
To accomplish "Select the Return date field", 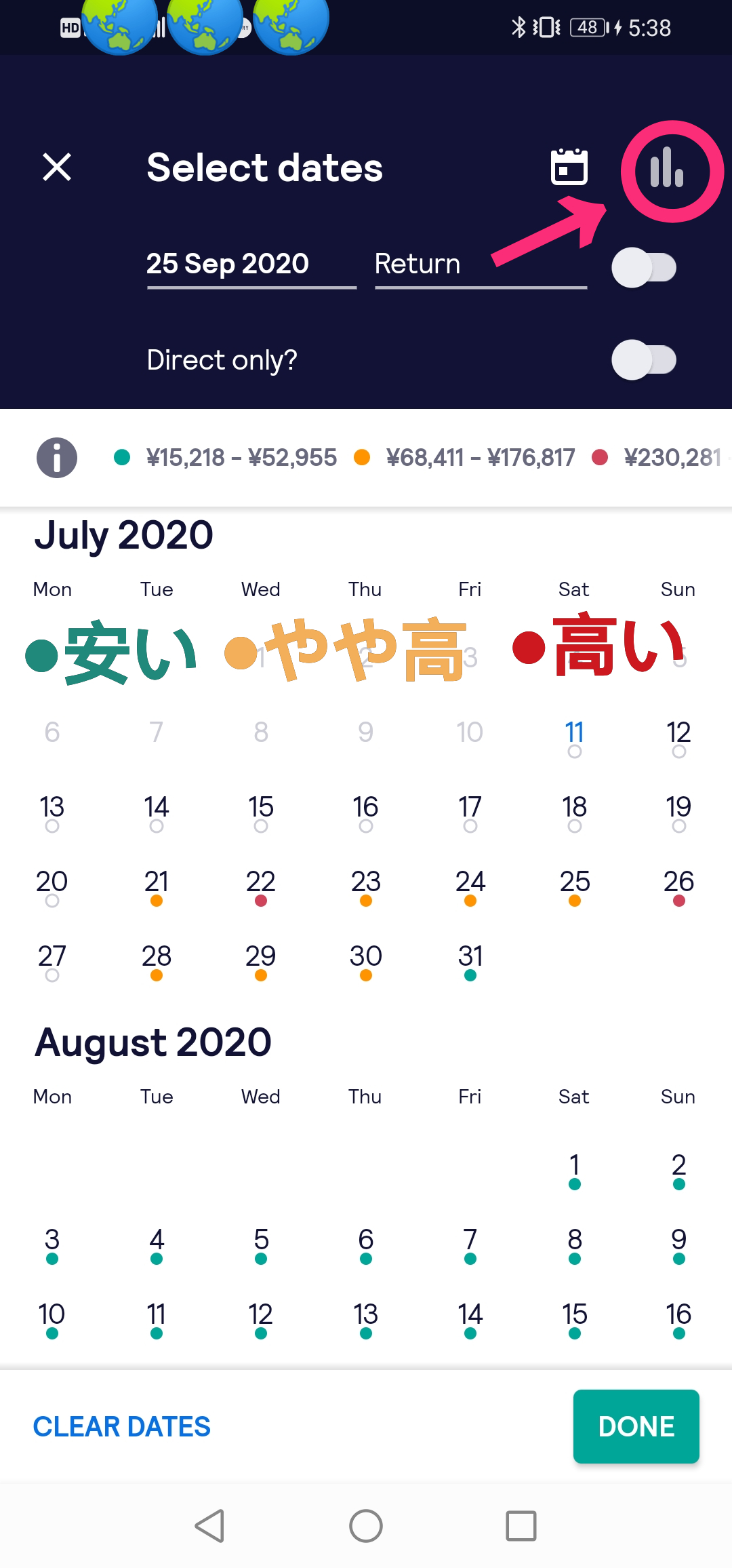I will (480, 264).
